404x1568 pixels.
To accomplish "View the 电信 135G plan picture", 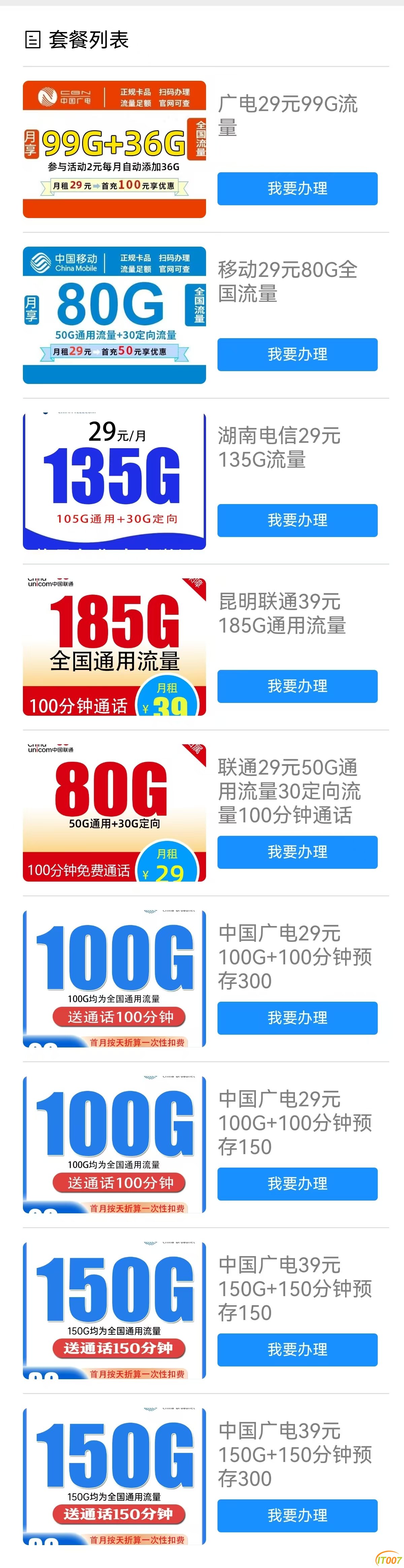I will pos(114,481).
